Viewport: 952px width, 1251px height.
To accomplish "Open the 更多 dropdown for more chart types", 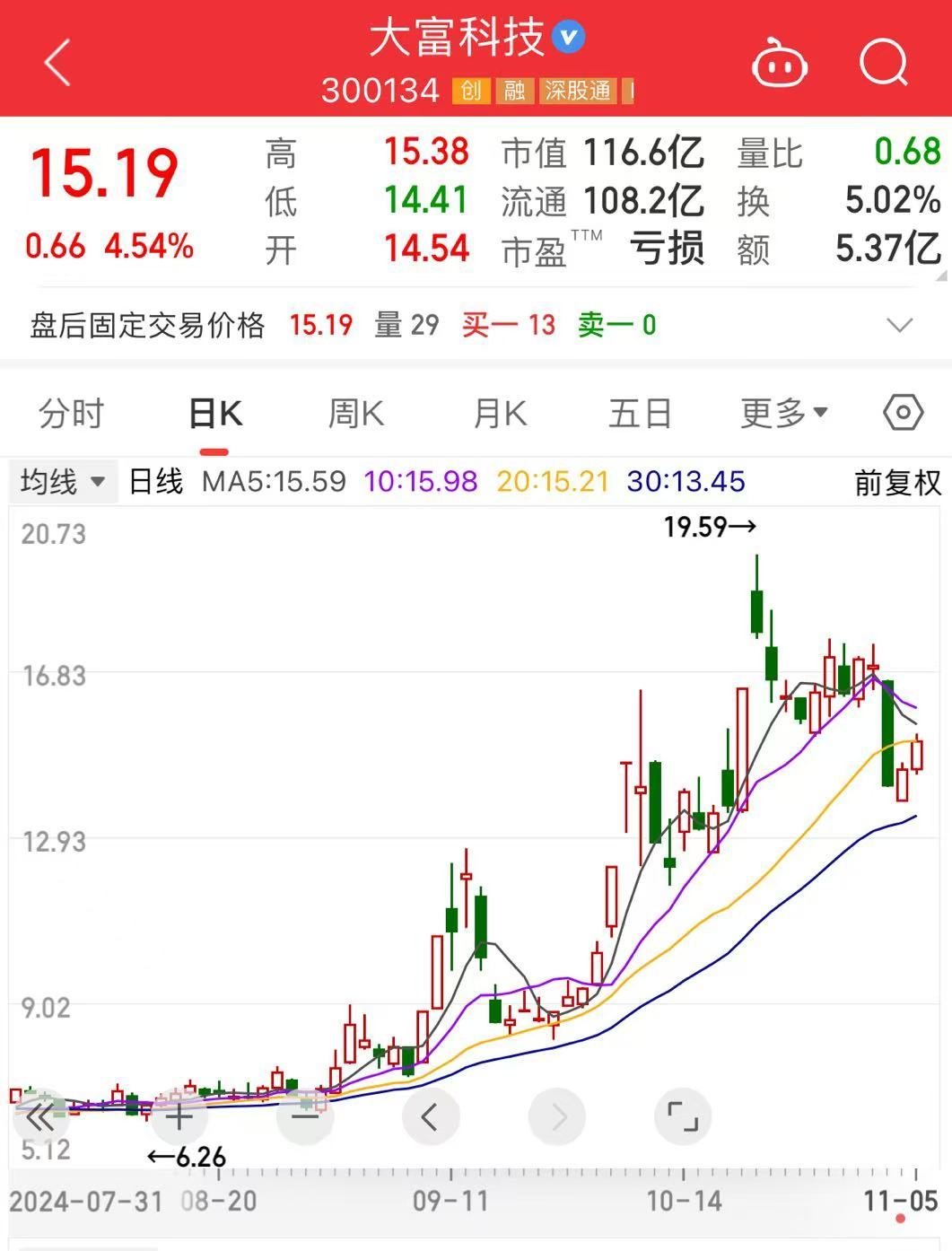I will (782, 413).
